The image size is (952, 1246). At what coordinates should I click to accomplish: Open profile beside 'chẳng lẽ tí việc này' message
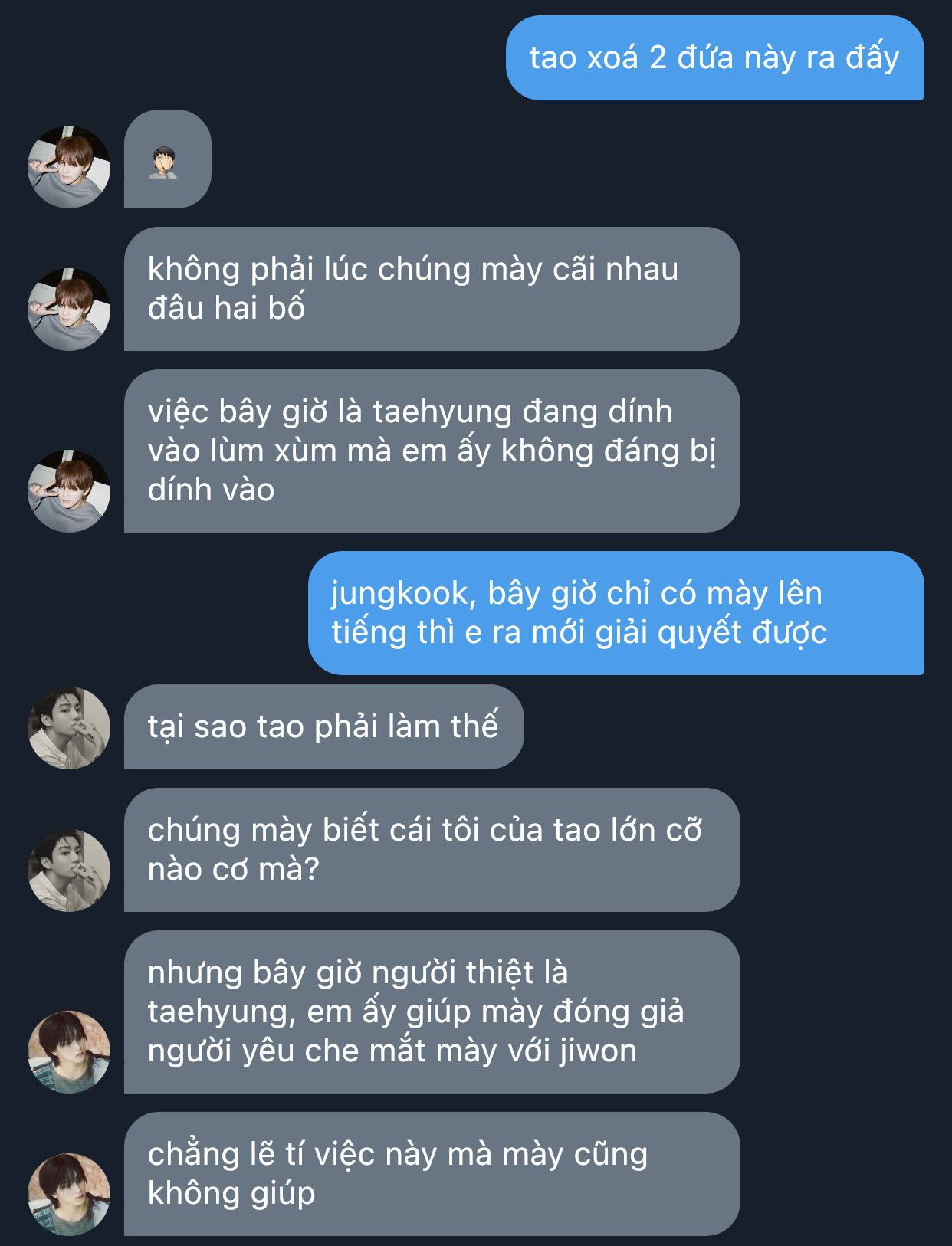69,1195
